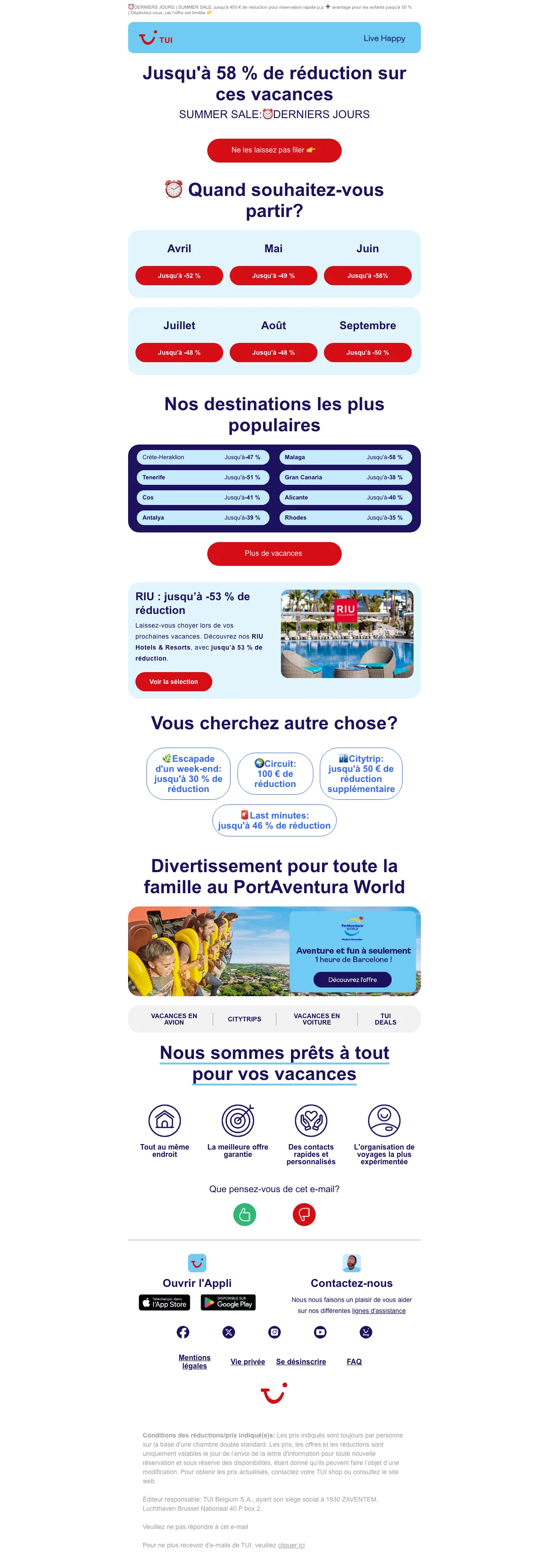Open Juin offers up to -58%
Screen dimensions: 549x1568
(367, 276)
